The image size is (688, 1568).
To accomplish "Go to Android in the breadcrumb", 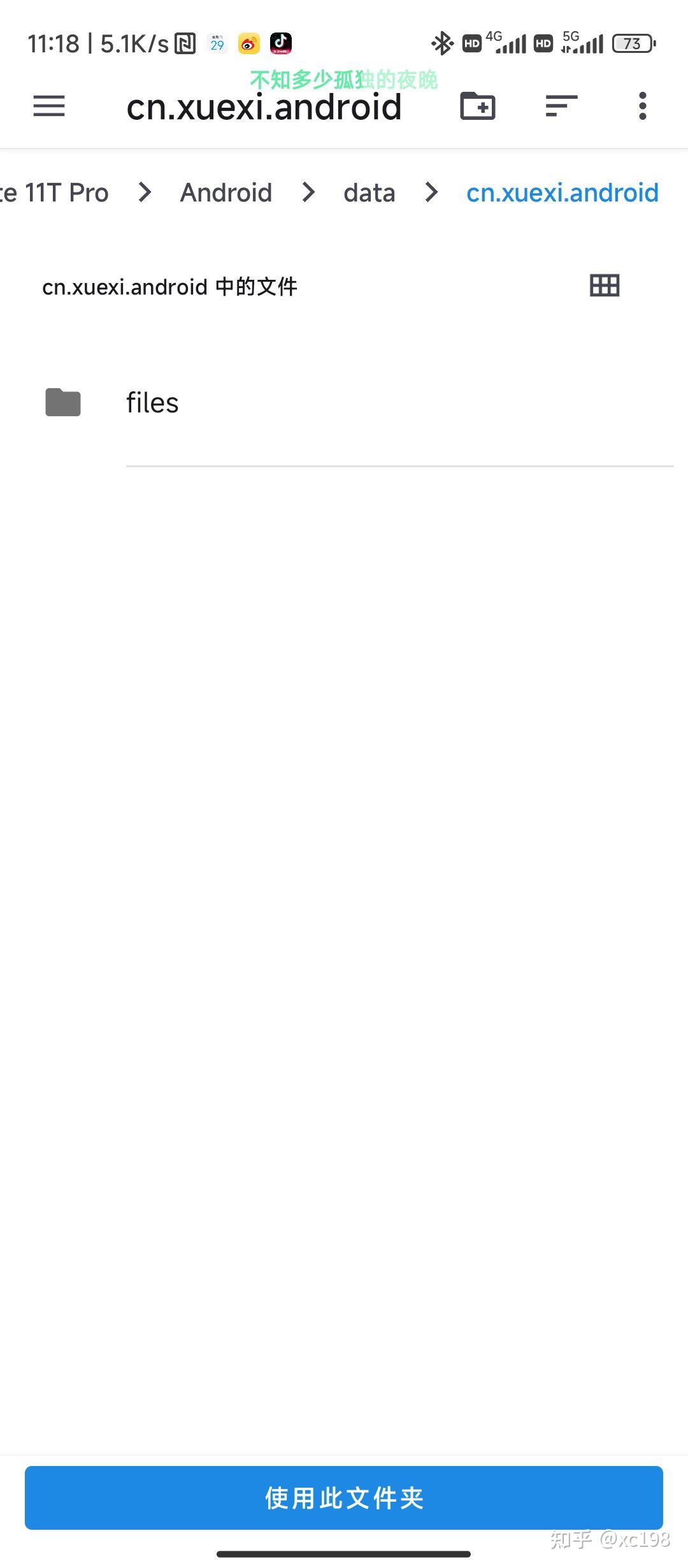I will click(226, 192).
